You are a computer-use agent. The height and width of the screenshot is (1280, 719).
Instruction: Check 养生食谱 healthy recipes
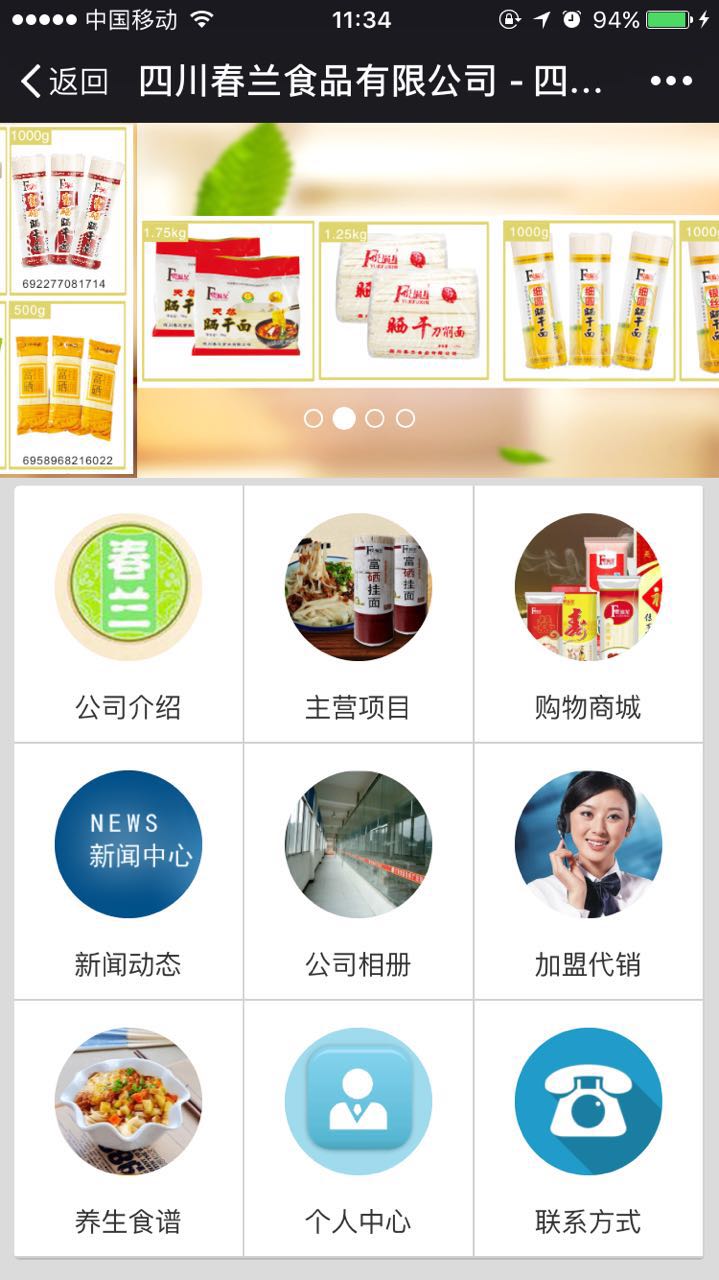point(128,1129)
